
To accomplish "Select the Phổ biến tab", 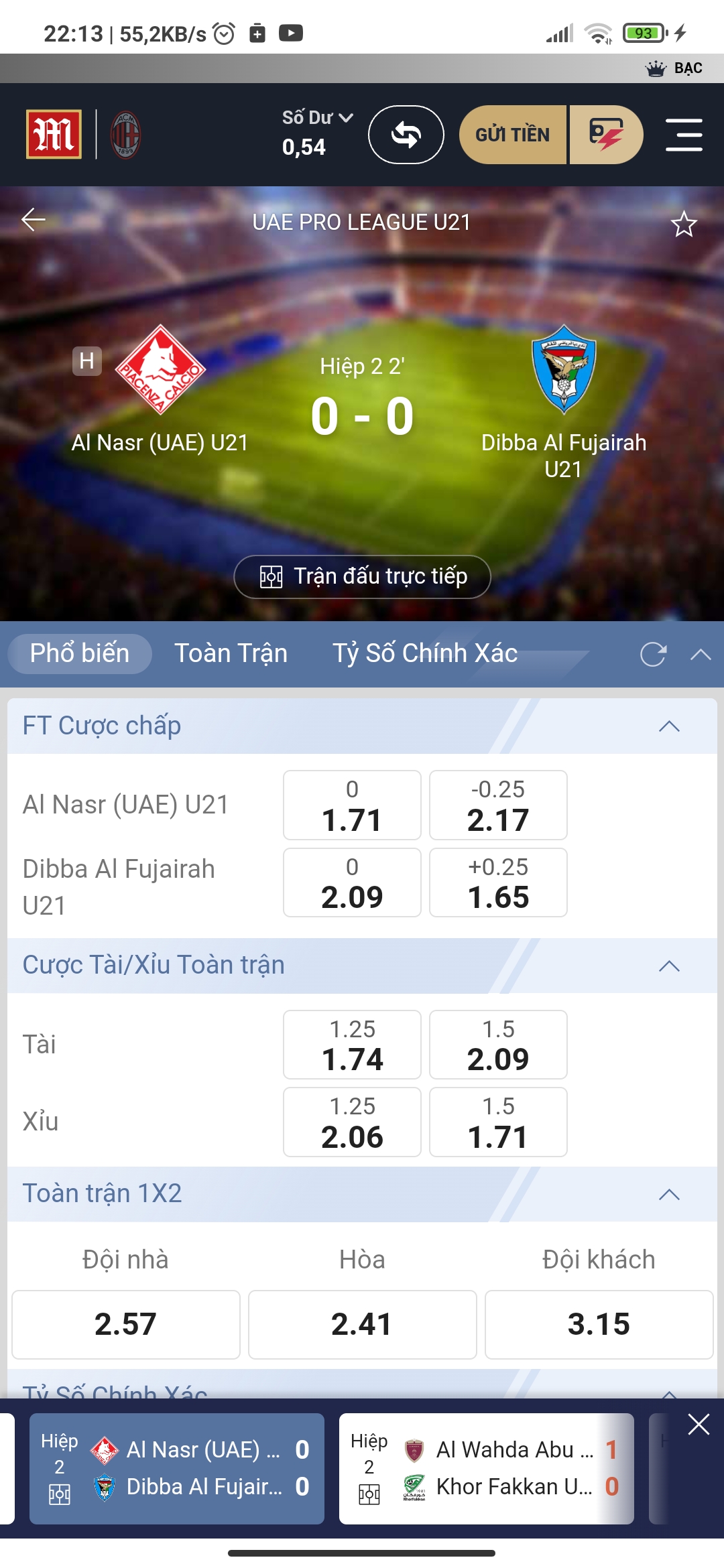I will point(80,653).
